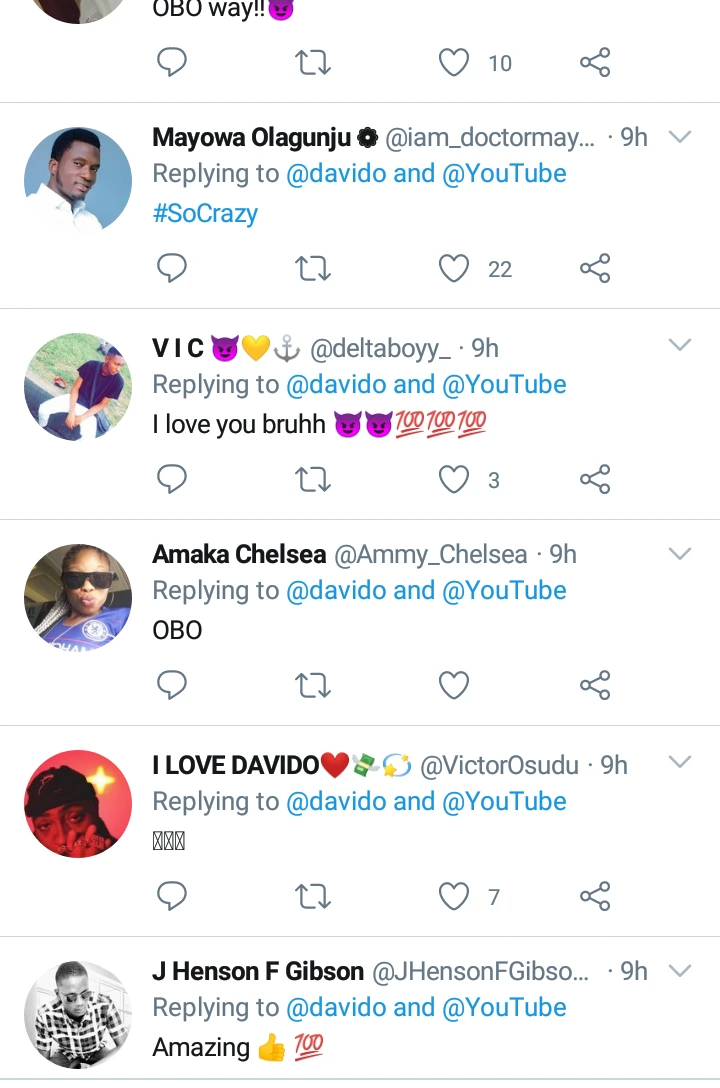Reply to V I C's tweet

[172, 479]
